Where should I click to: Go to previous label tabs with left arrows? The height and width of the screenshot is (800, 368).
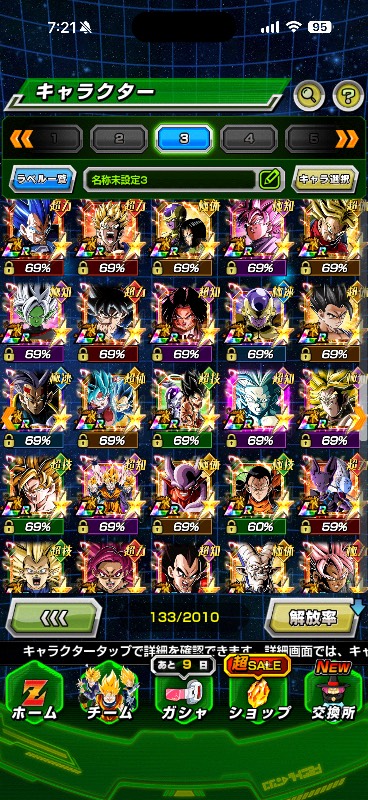pyautogui.click(x=20, y=139)
